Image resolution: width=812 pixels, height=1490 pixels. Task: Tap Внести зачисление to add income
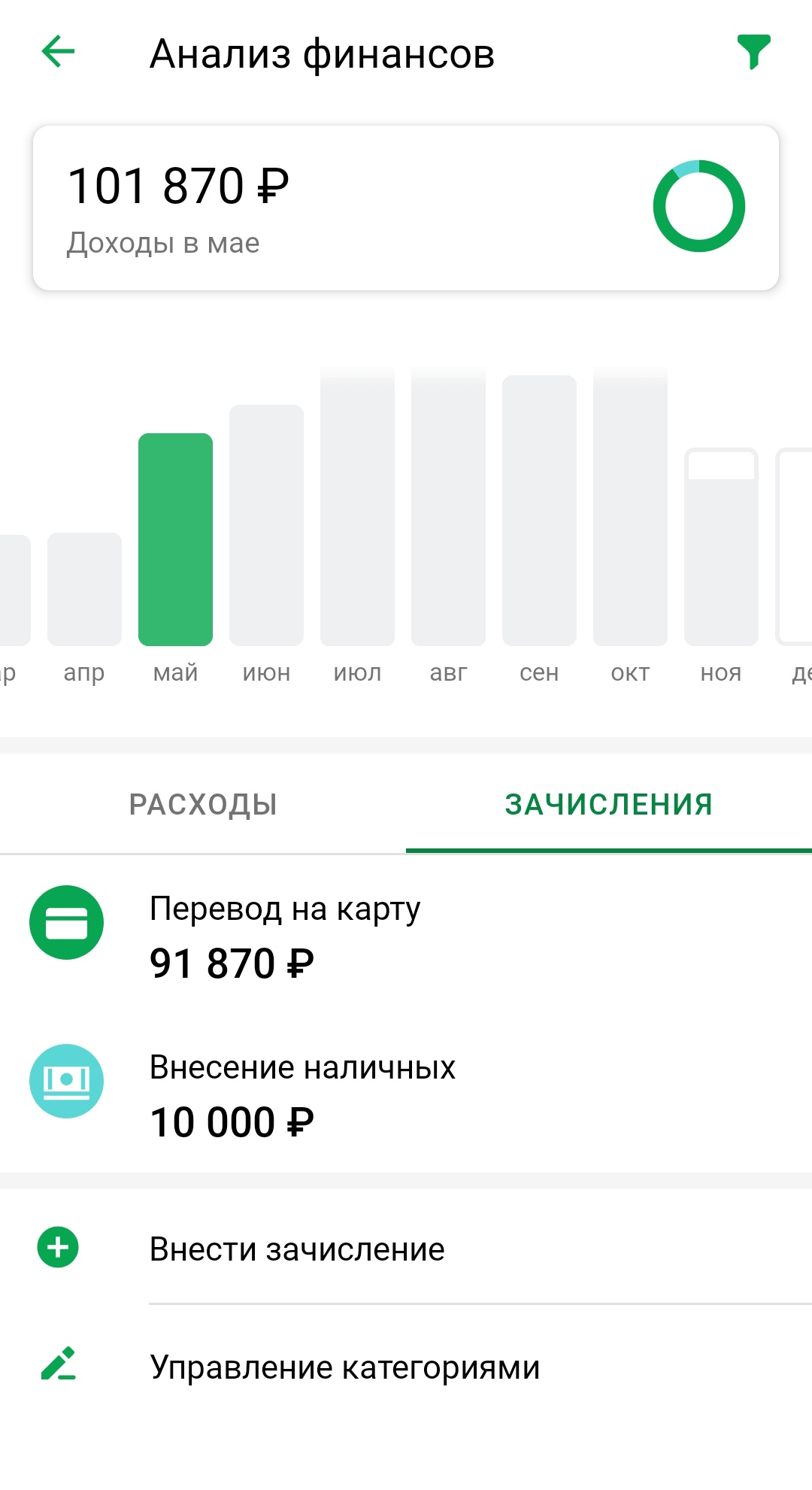(x=406, y=1249)
